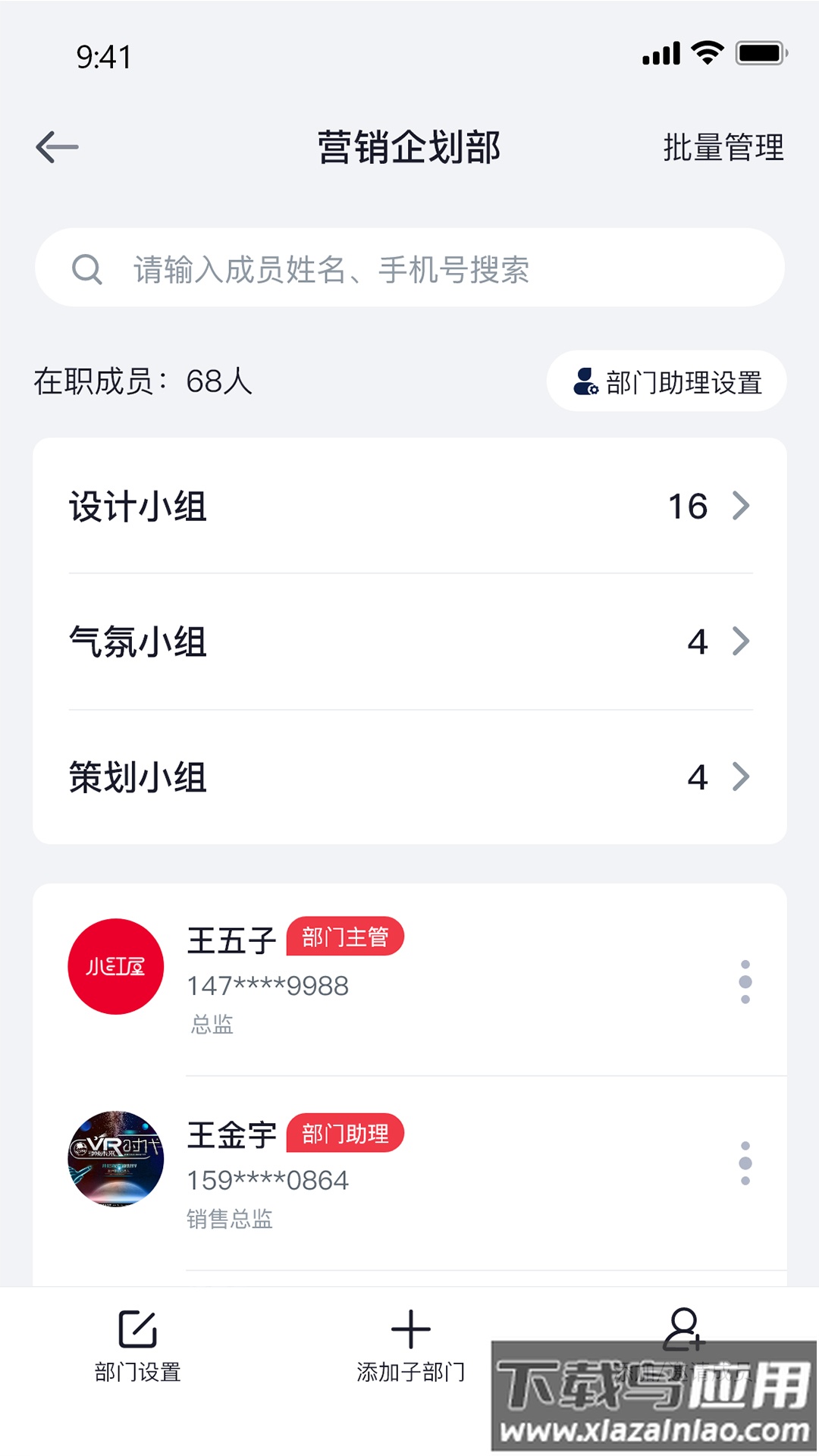Click the battery indicator in status bar
Viewport: 819px width, 1456px height.
tap(758, 53)
